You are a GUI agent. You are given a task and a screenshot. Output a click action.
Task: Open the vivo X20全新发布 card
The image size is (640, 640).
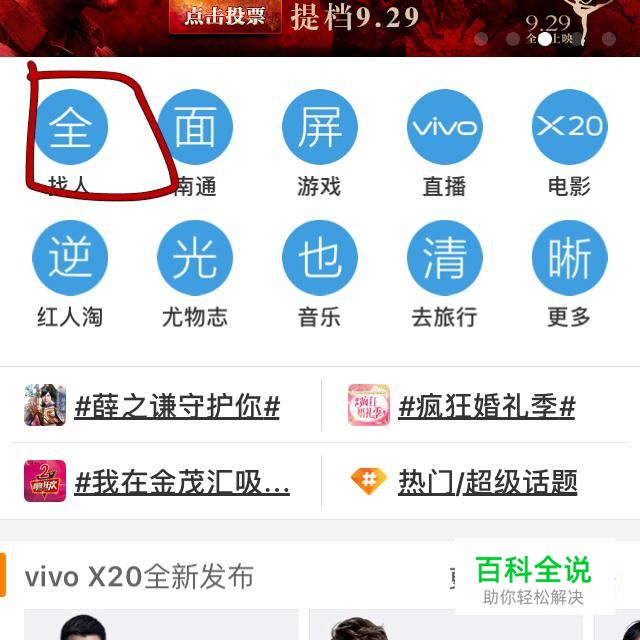pos(139,576)
